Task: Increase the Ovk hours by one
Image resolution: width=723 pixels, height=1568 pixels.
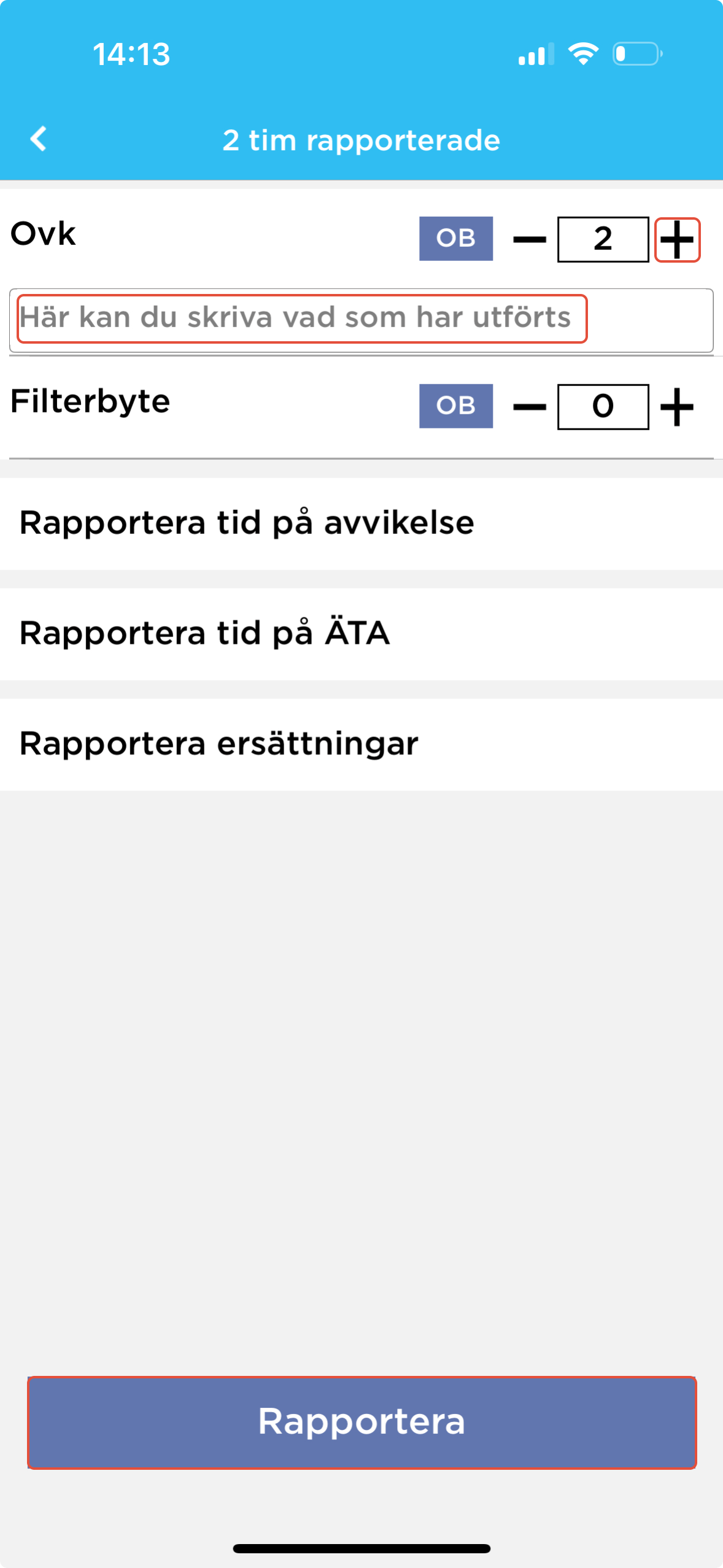Action: (677, 239)
